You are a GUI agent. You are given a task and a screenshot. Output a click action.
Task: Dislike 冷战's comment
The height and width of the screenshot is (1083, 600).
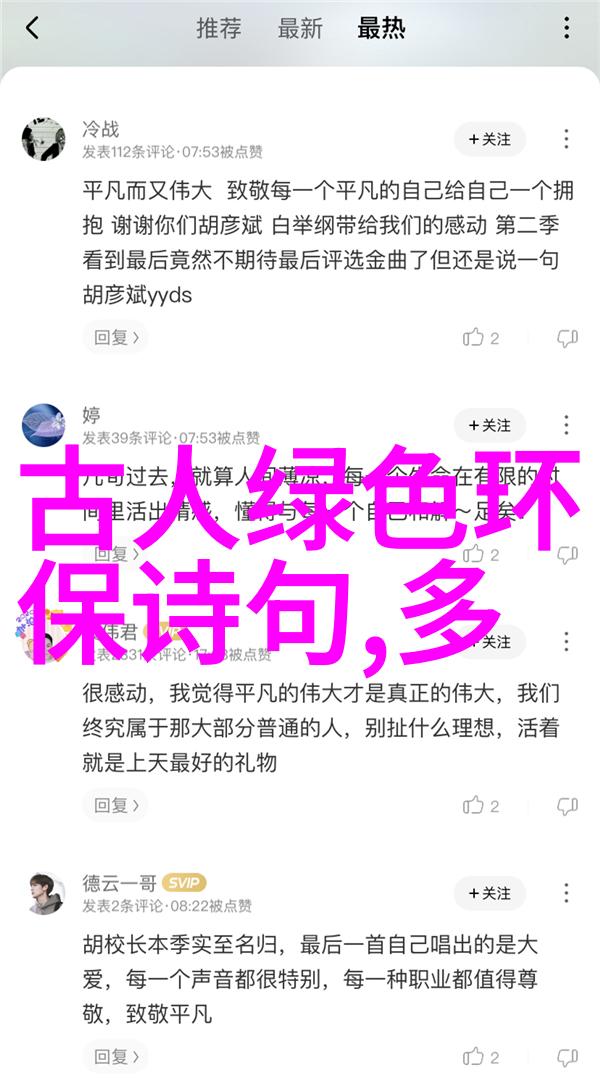pyautogui.click(x=568, y=338)
